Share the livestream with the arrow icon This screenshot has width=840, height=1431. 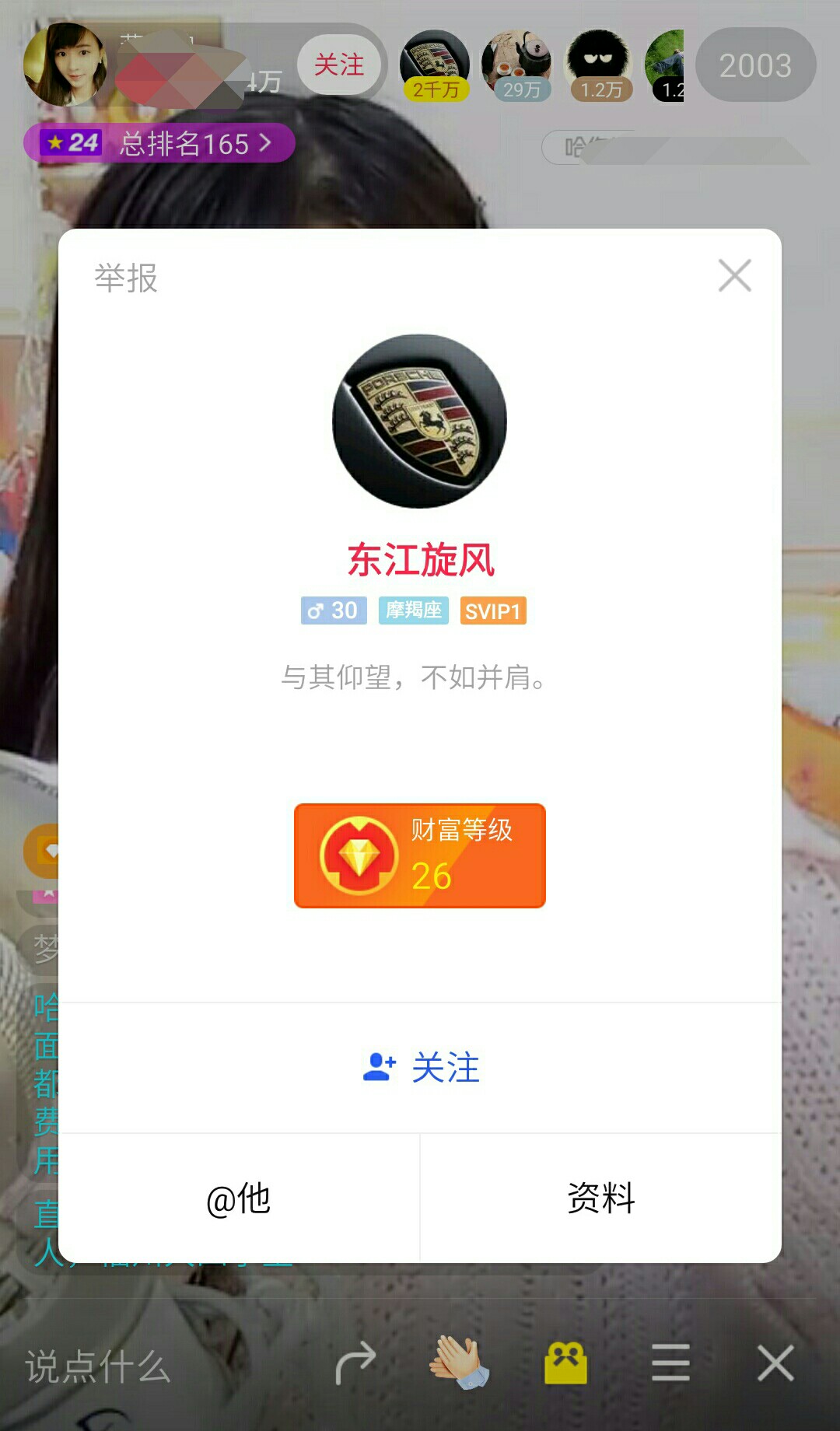(x=355, y=1364)
